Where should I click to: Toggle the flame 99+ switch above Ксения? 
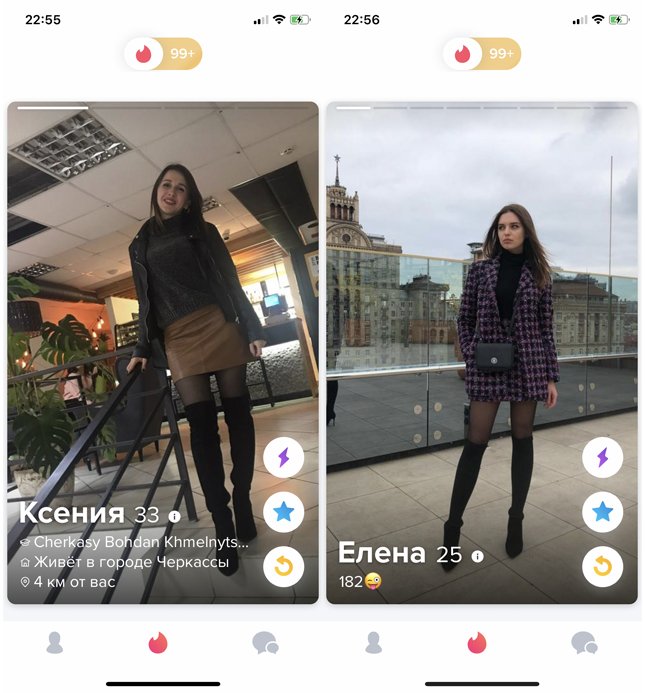(x=163, y=54)
